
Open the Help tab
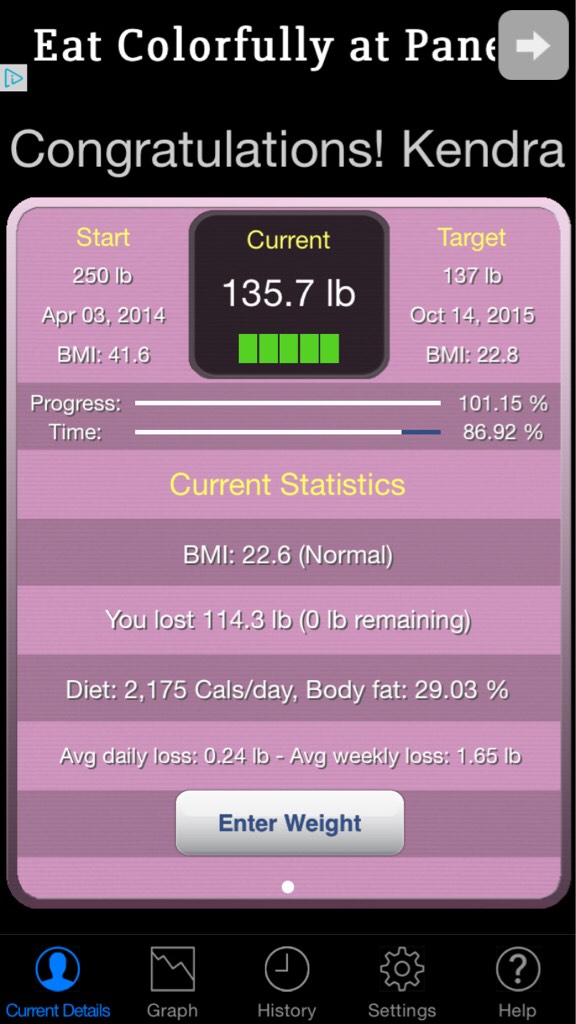pos(518,982)
